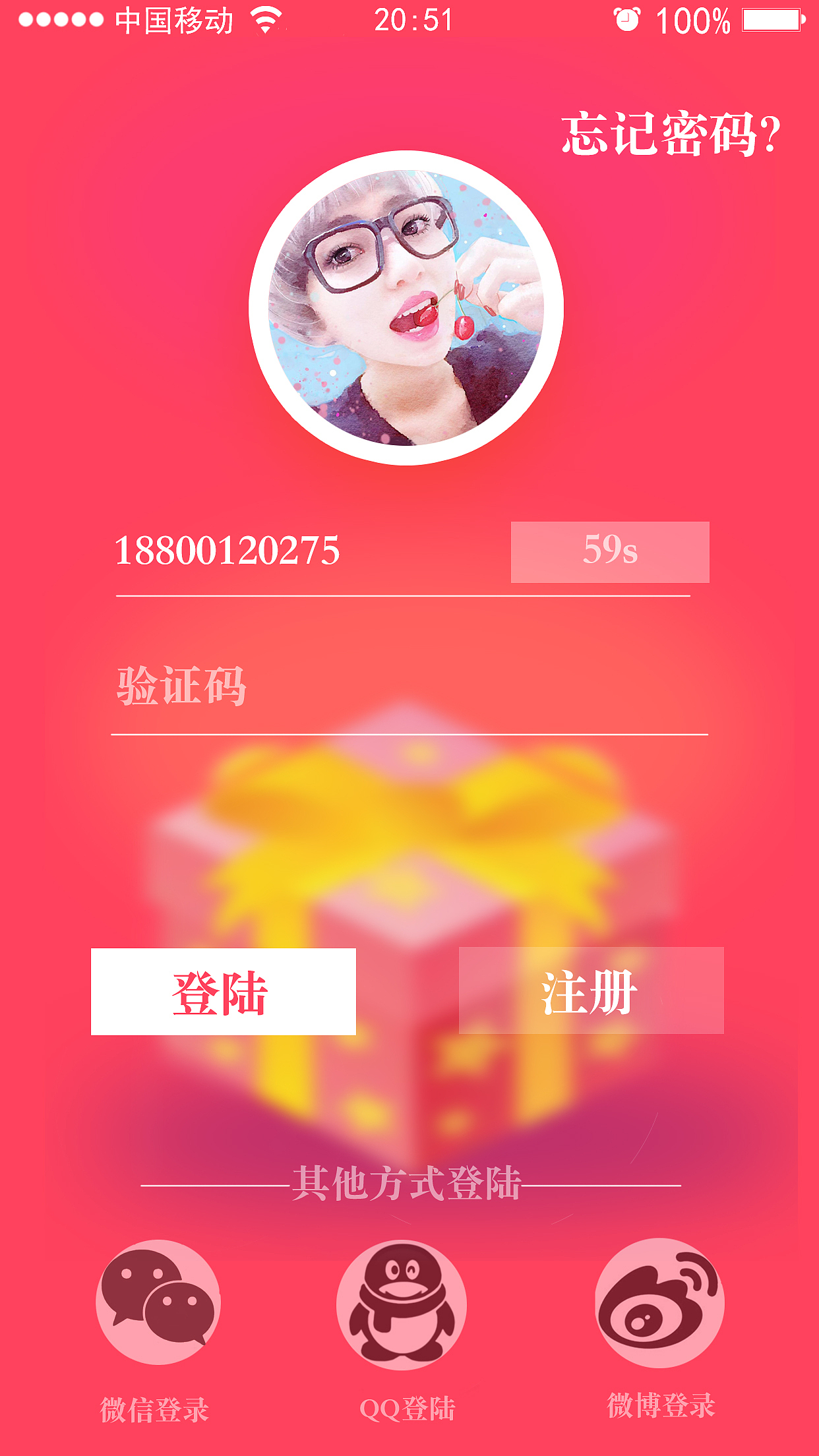The image size is (819, 1456).
Task: Tap the 忘记密码? forgot password link
Action: tap(671, 134)
